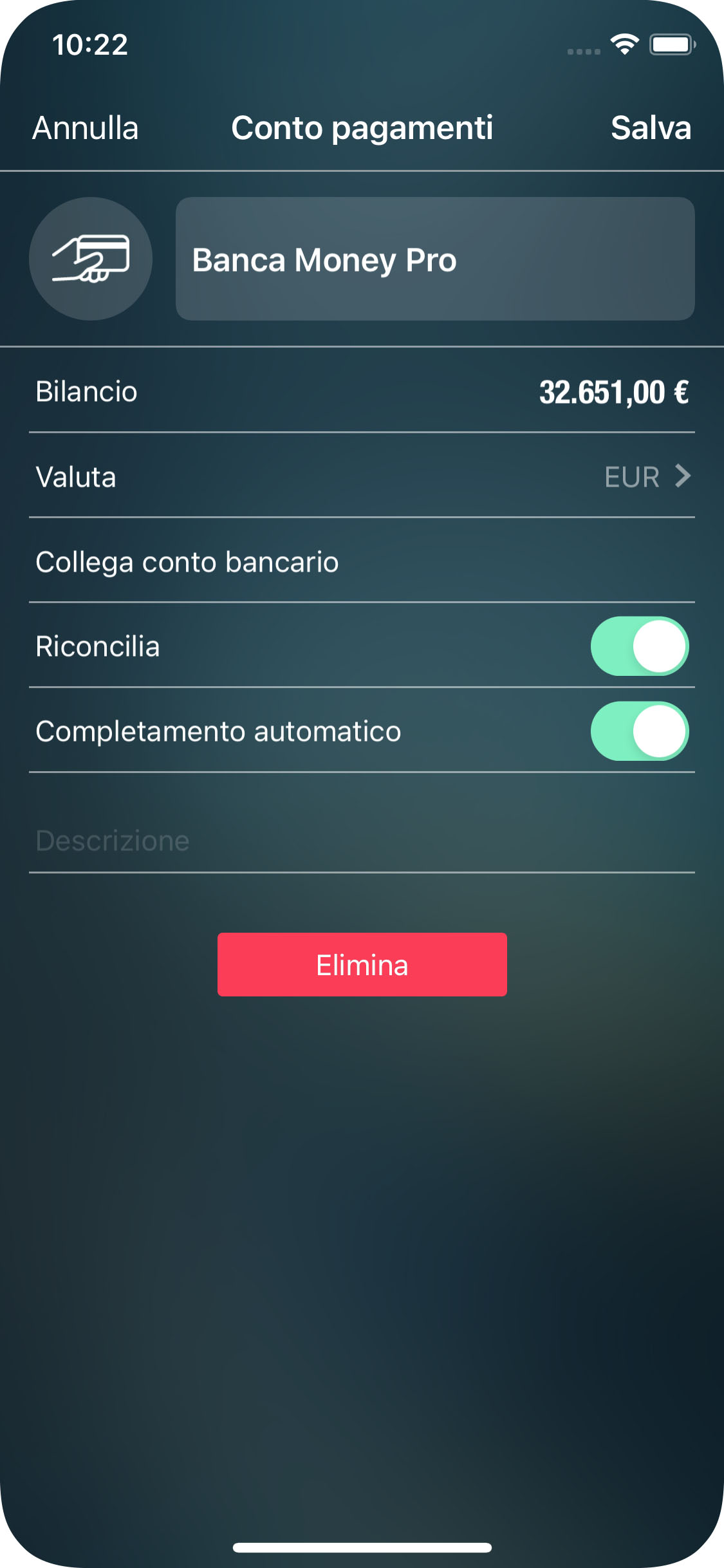The width and height of the screenshot is (724, 1568).
Task: Cancel editing with Annulla
Action: pyautogui.click(x=85, y=129)
